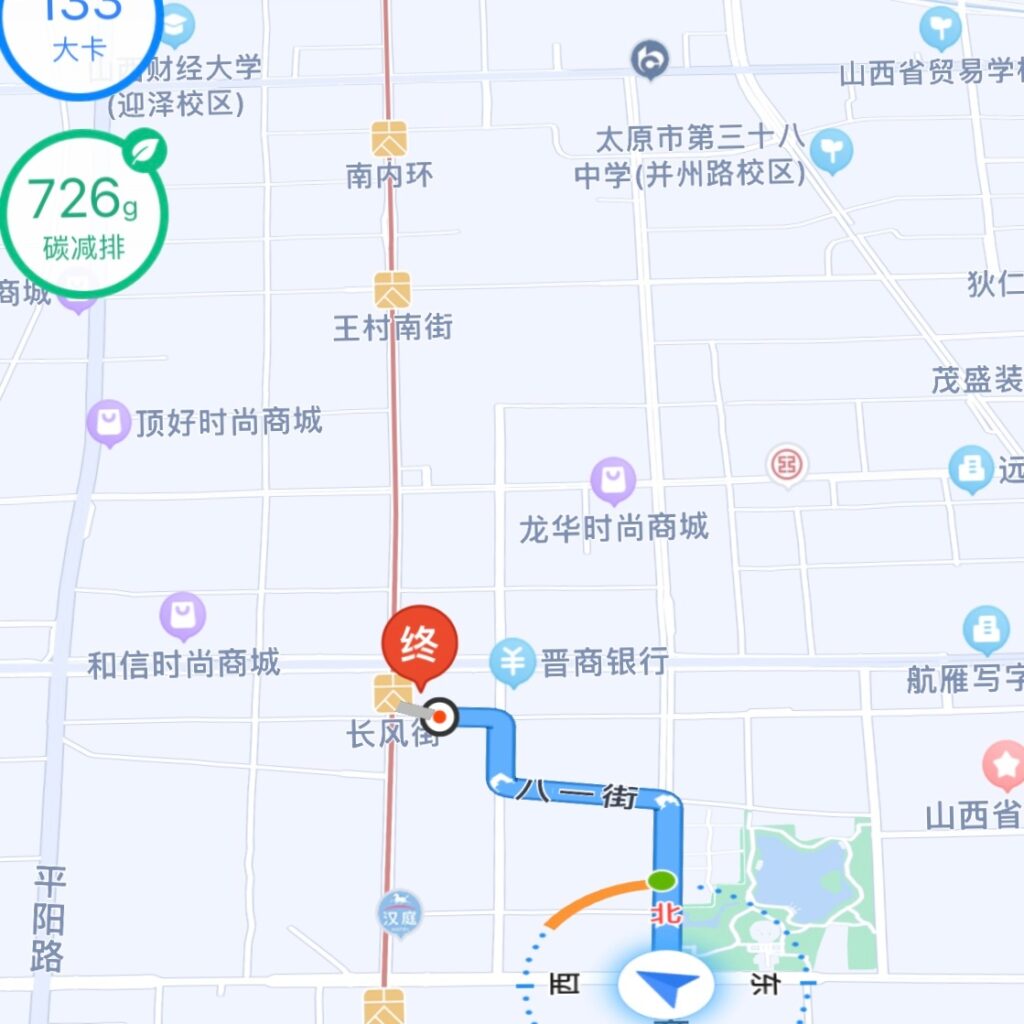Viewport: 1024px width, 1024px height.
Task: Select 太原市第三十八中学 school marker
Action: 829,151
